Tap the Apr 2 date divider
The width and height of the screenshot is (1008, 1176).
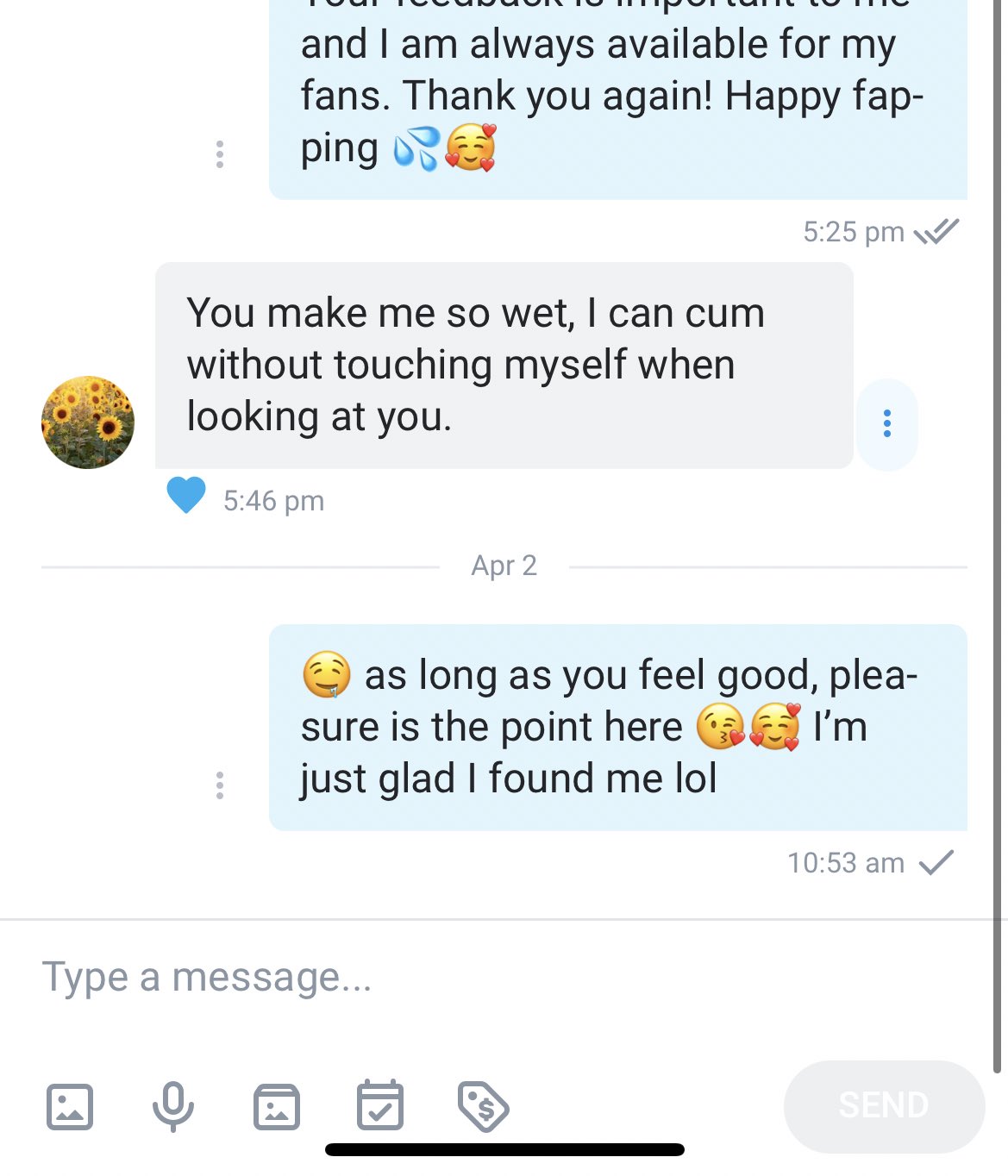(503, 566)
